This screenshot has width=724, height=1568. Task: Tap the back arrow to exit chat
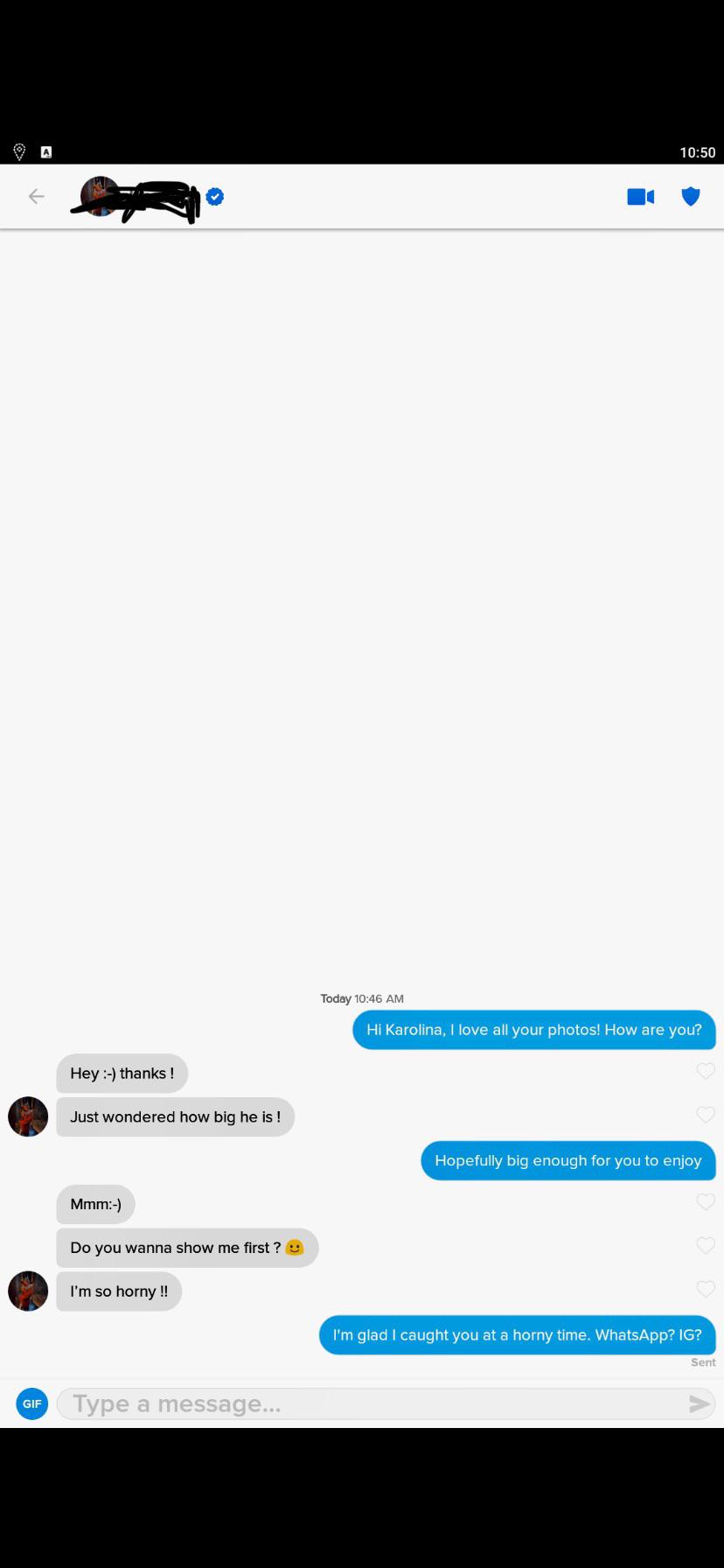(x=36, y=196)
